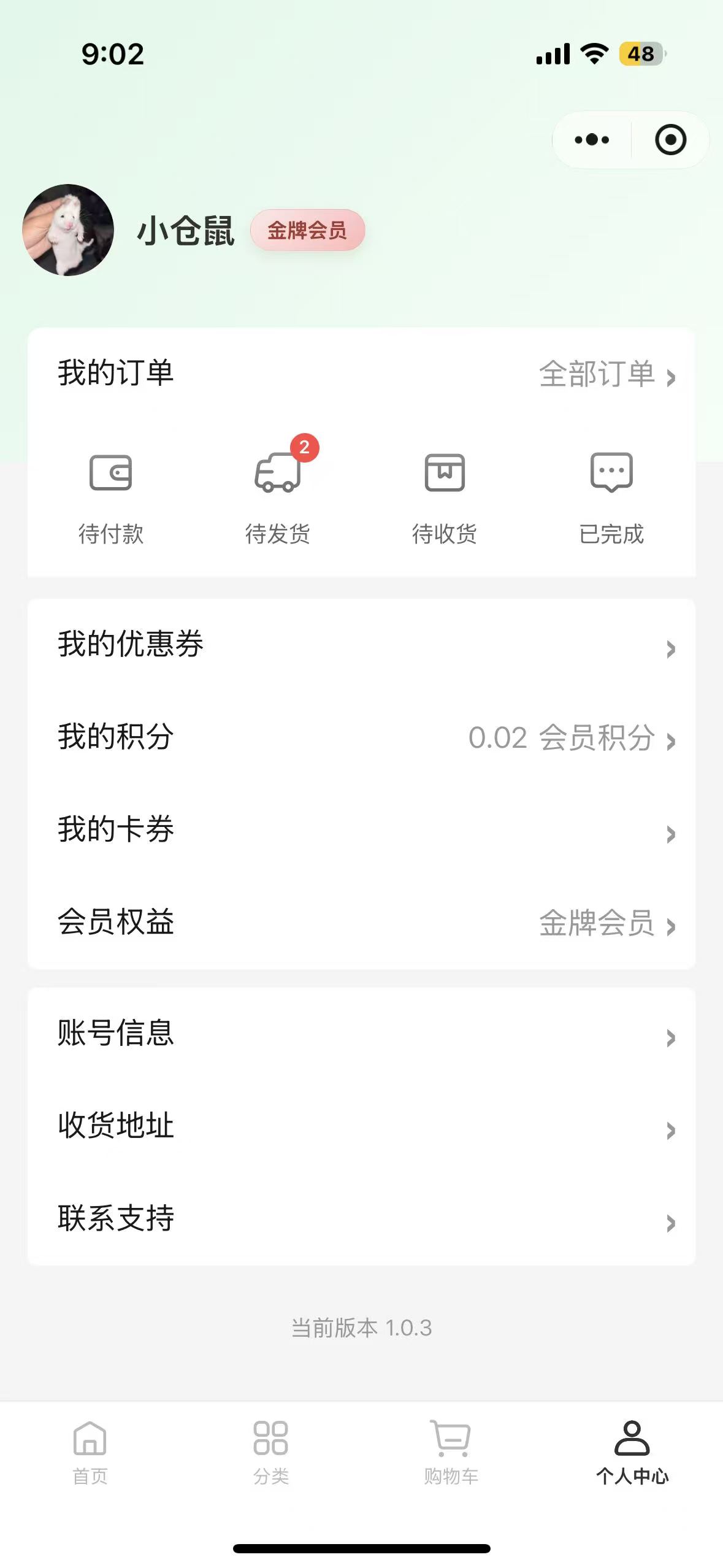The image size is (723, 1568).
Task: Open 会员权益 details
Action: [x=361, y=923]
